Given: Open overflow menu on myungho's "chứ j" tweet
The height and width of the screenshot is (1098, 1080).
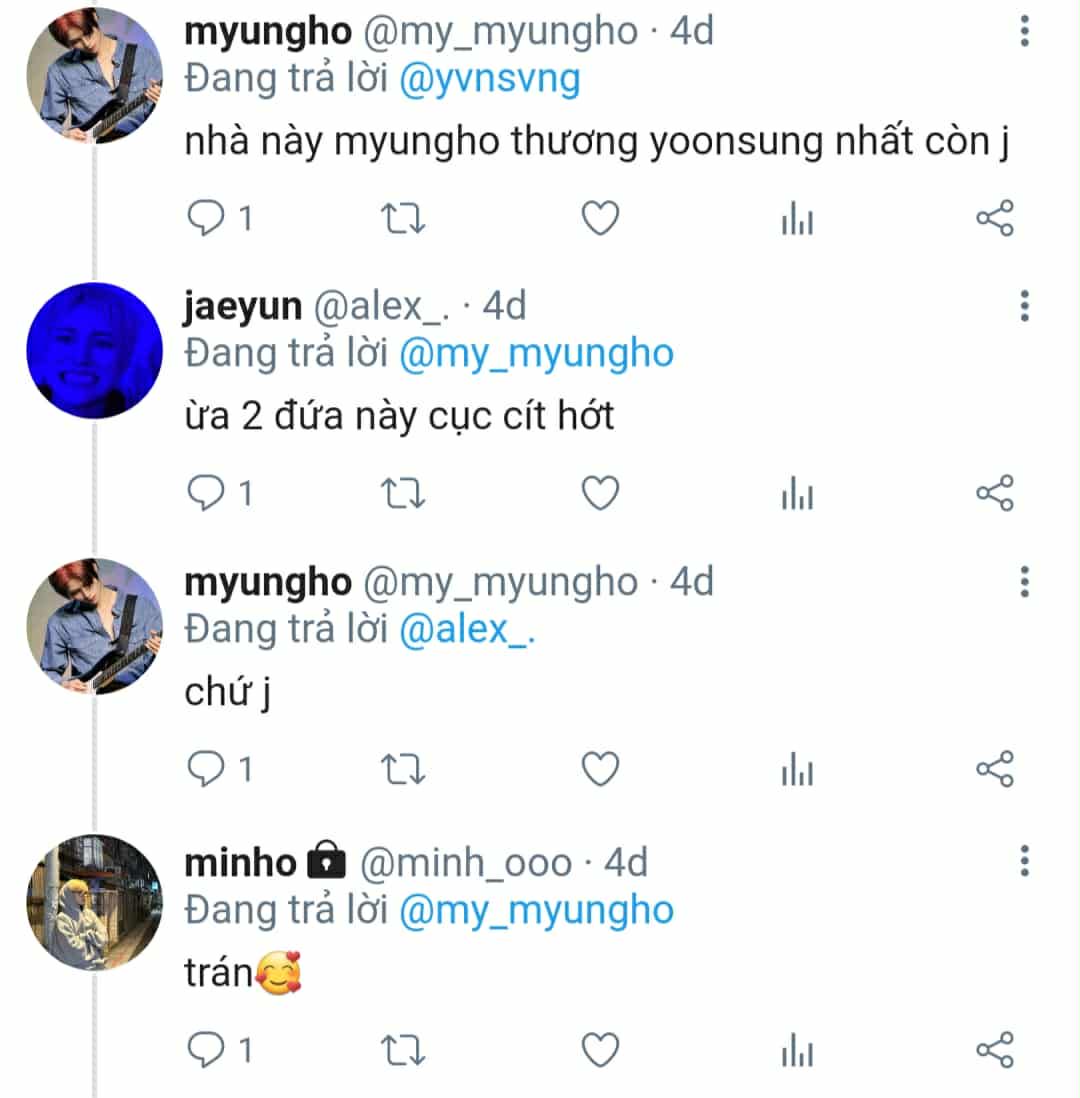Looking at the screenshot, I should coord(1024,582).
